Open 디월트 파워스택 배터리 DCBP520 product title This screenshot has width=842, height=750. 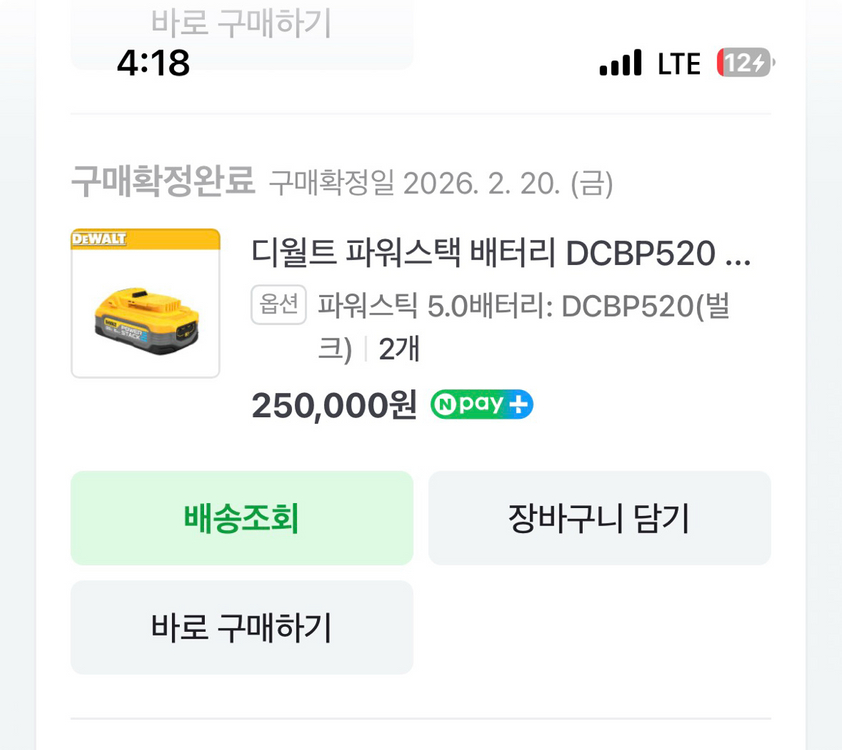[x=500, y=254]
